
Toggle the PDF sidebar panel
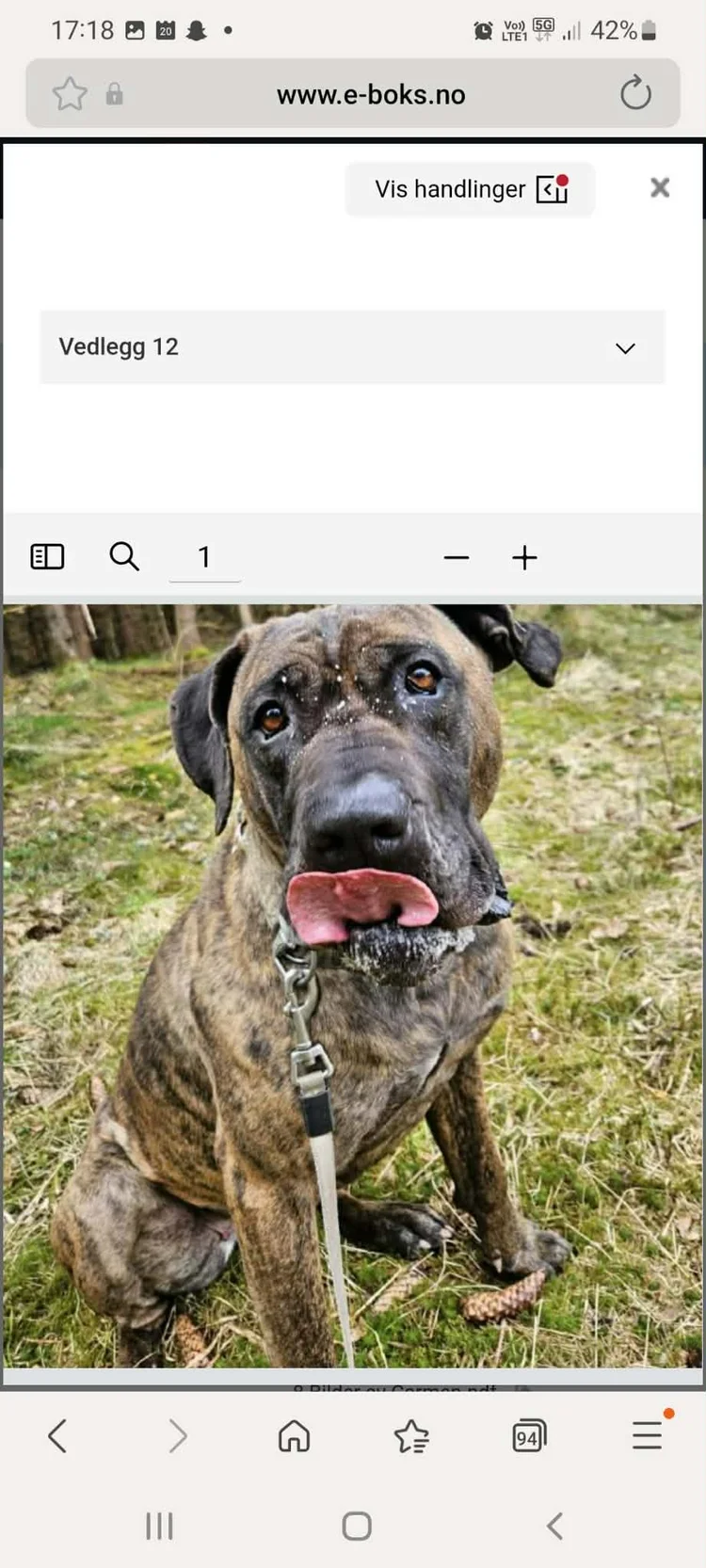pos(47,557)
